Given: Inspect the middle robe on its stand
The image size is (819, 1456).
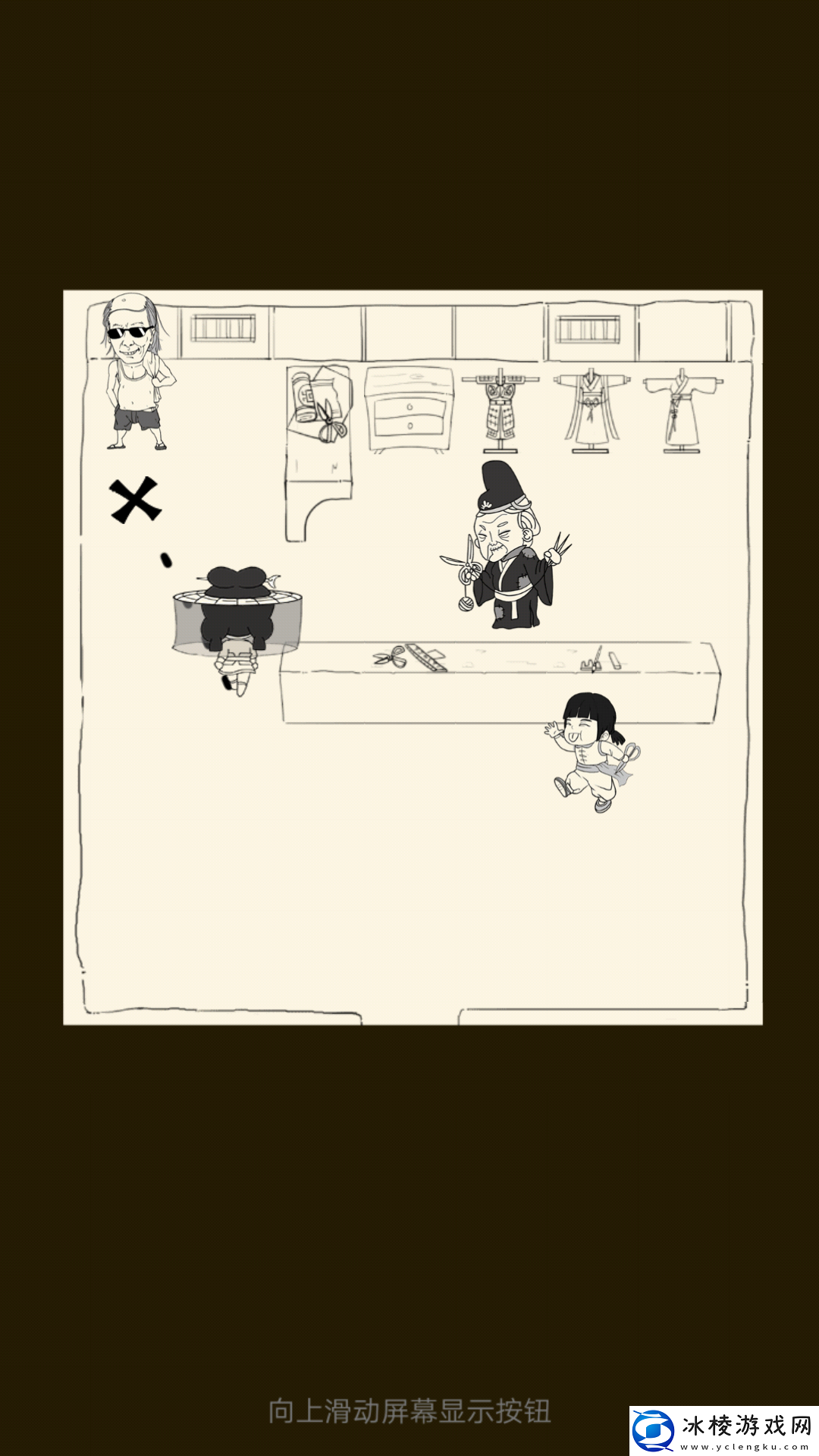Looking at the screenshot, I should tap(591, 411).
